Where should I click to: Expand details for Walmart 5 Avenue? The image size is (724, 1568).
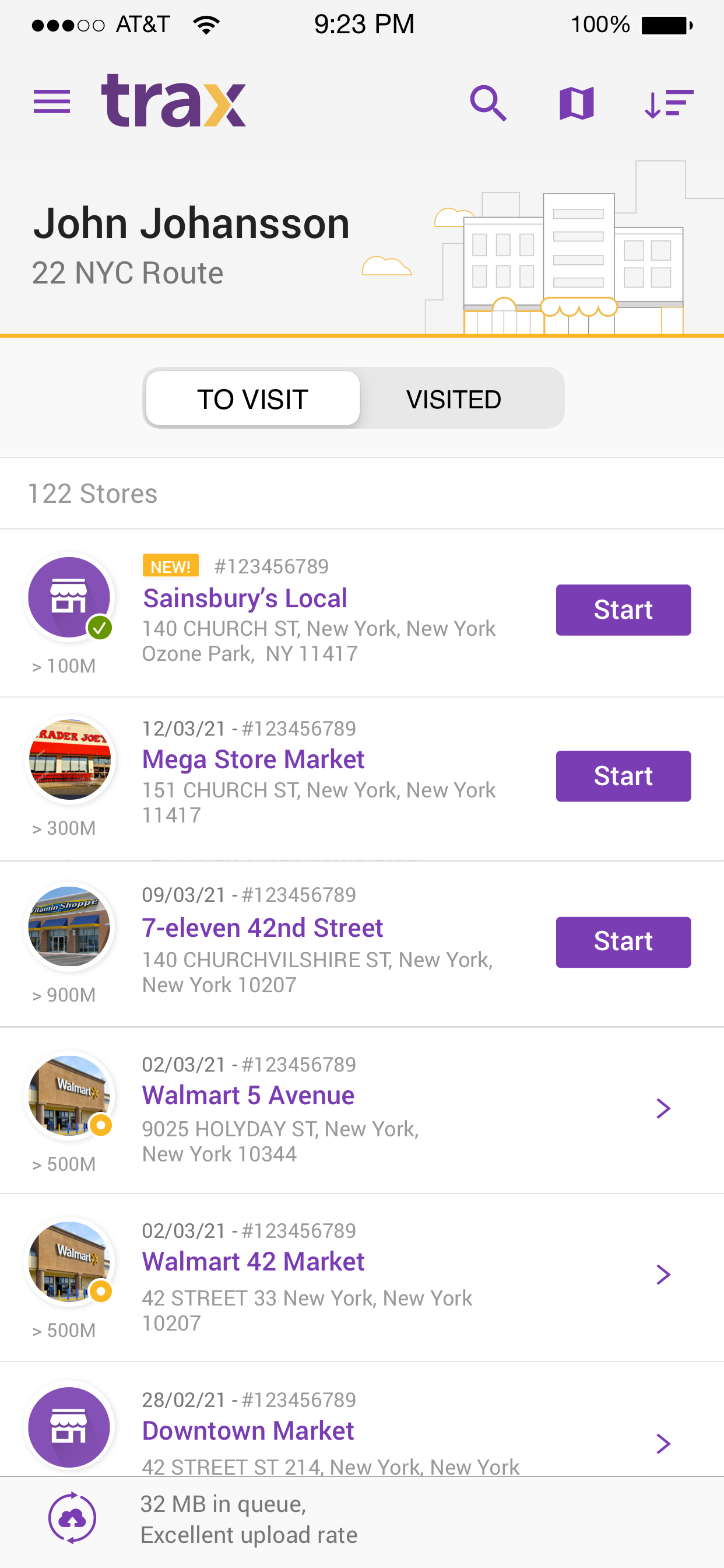pyautogui.click(x=663, y=1108)
